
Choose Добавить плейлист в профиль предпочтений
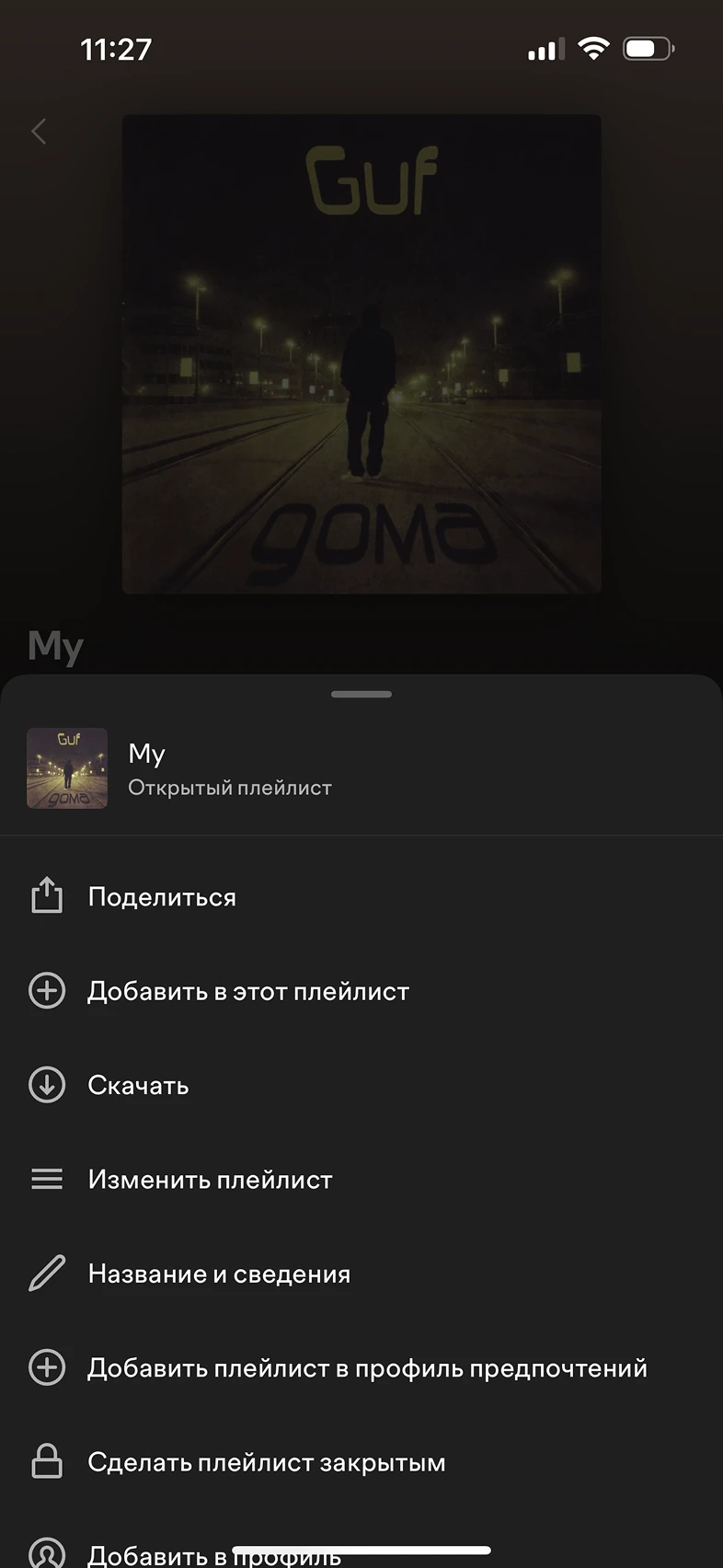pyautogui.click(x=367, y=1368)
